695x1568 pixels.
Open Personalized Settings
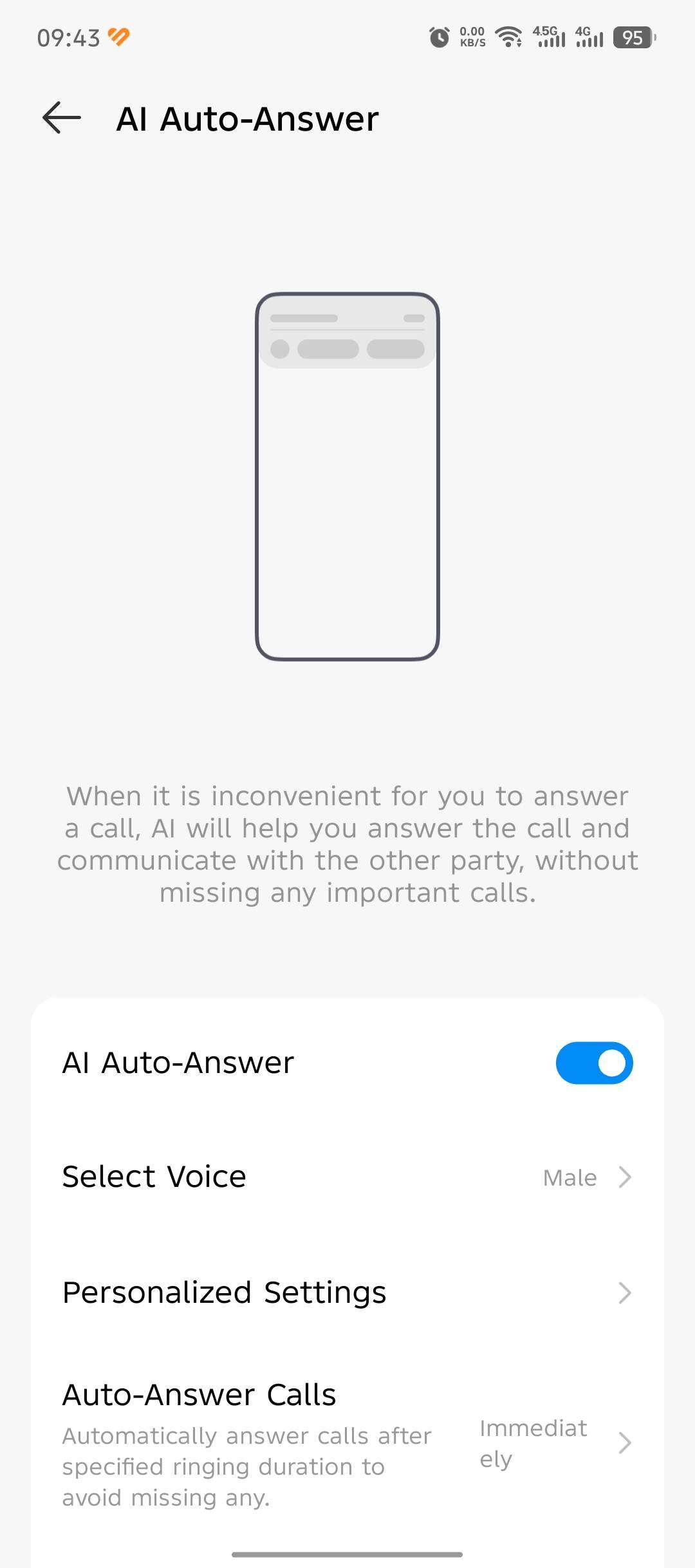coord(347,1293)
